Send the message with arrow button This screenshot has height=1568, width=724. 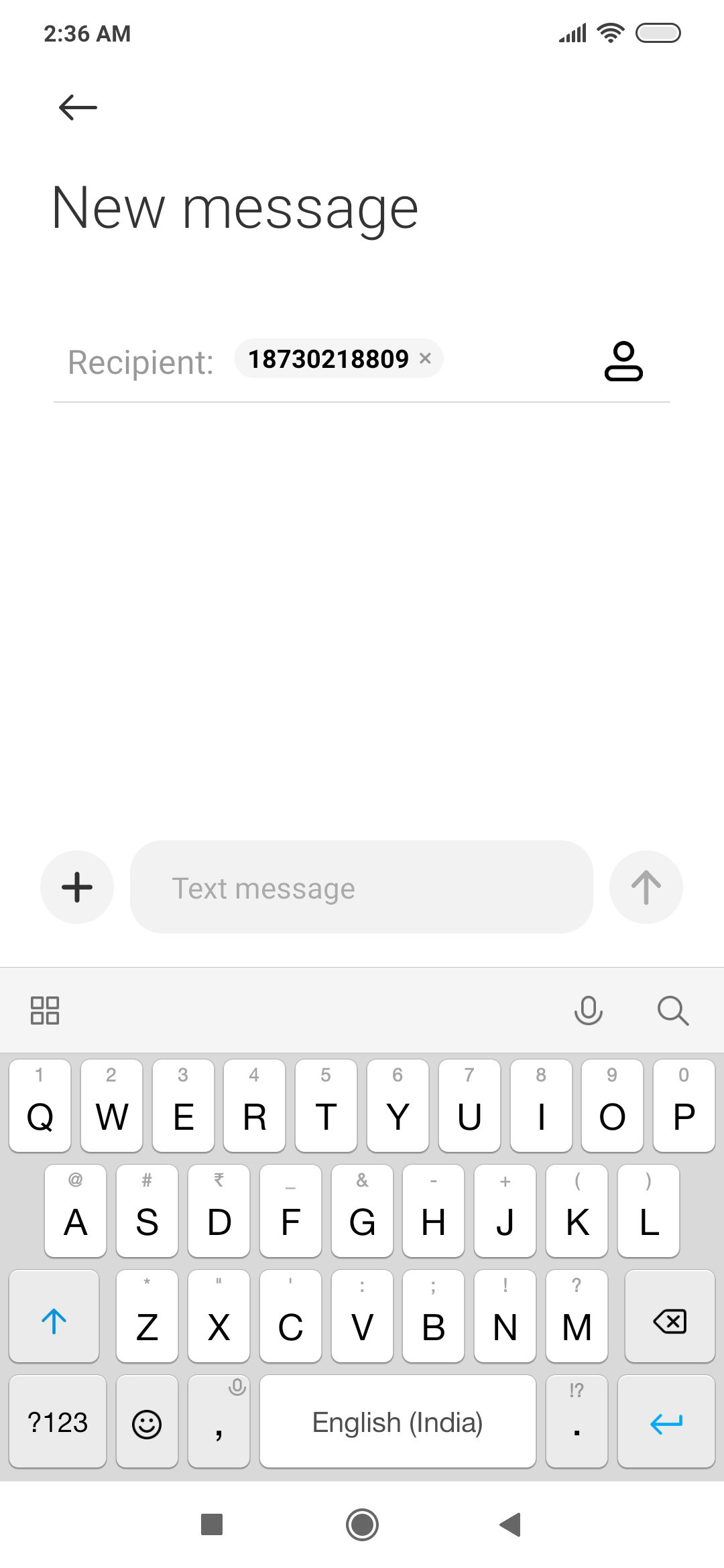(x=646, y=887)
